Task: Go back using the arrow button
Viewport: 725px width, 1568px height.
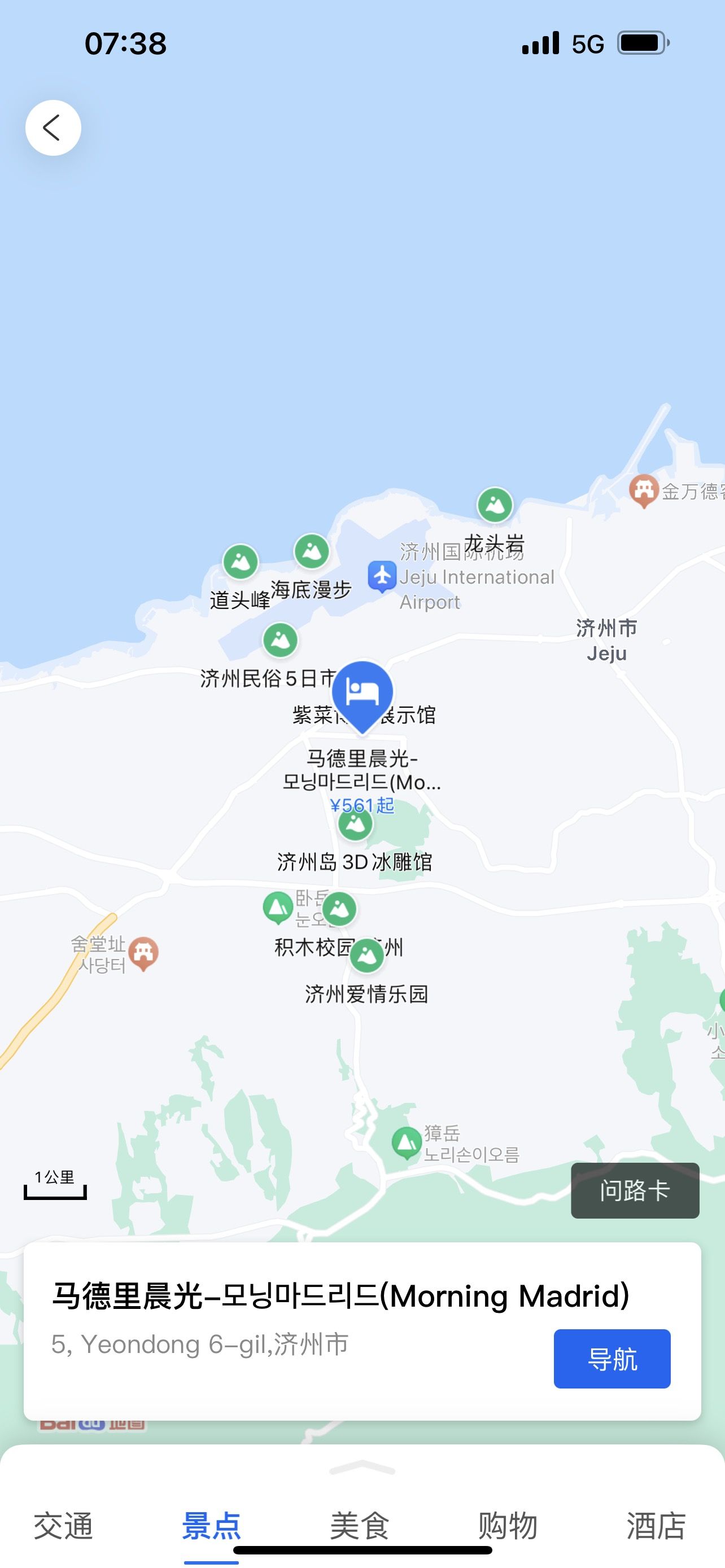Action: click(53, 128)
